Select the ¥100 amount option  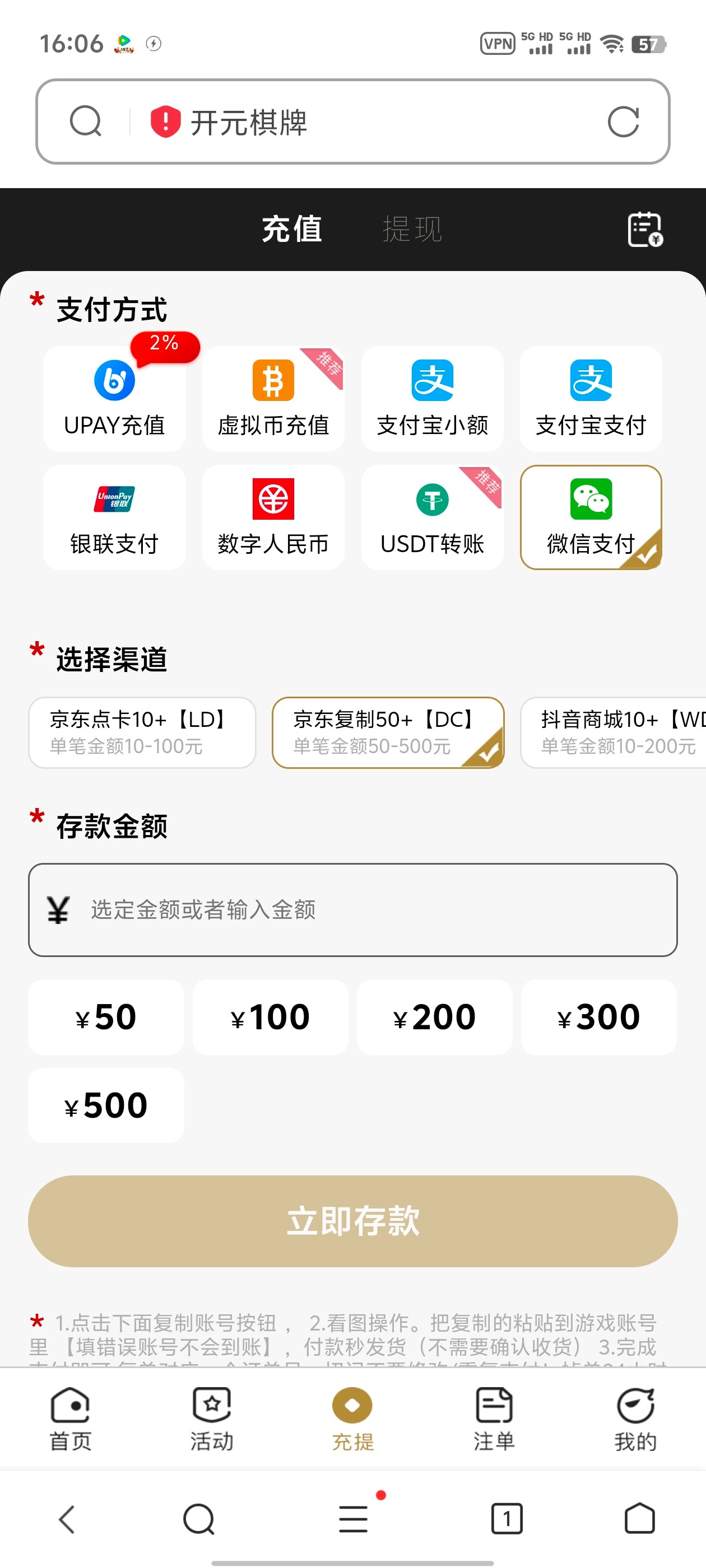pyautogui.click(x=270, y=1016)
